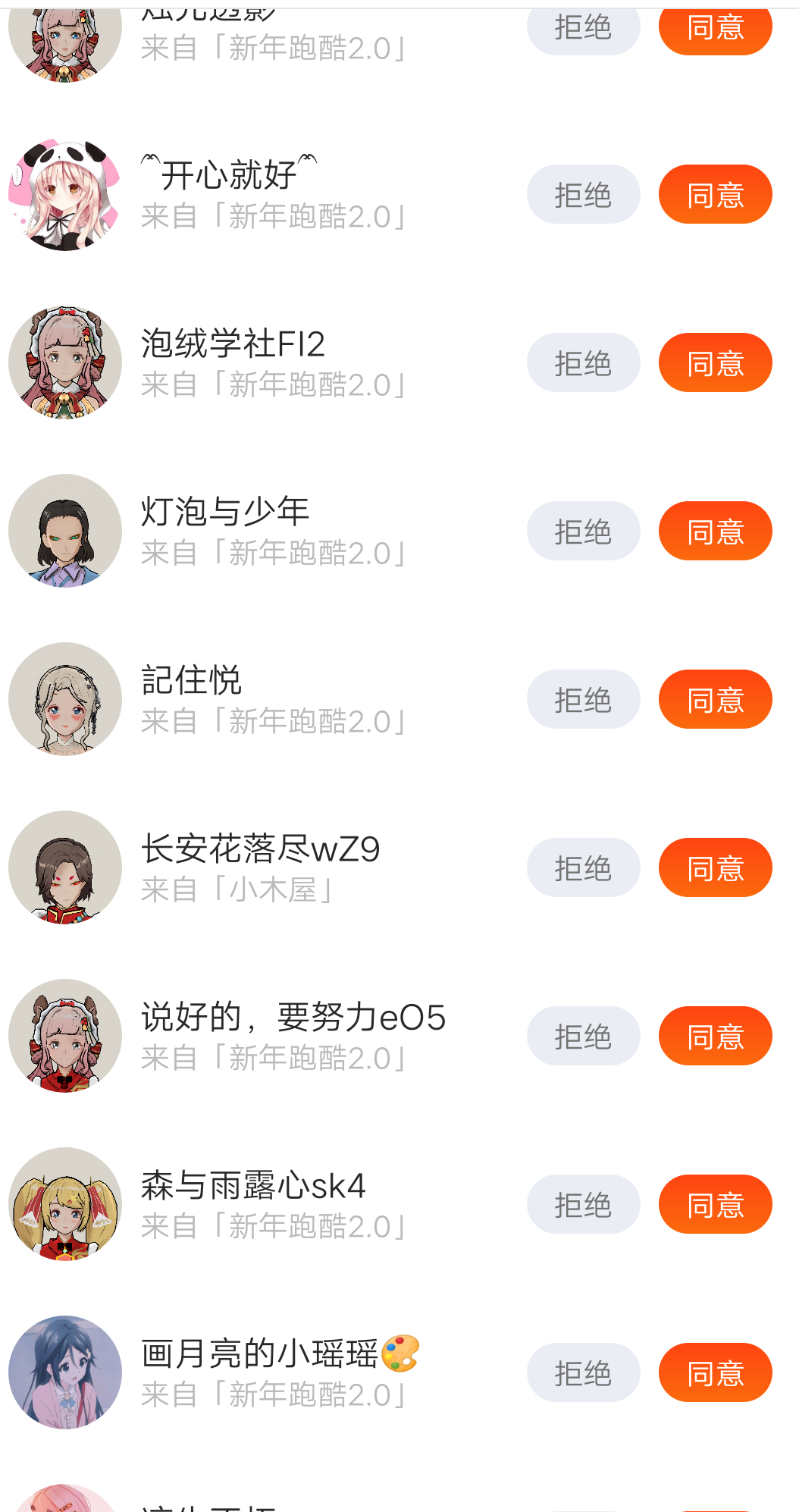Reject 说好的，要努力eO5's request
Image resolution: width=799 pixels, height=1512 pixels.
(x=583, y=1037)
